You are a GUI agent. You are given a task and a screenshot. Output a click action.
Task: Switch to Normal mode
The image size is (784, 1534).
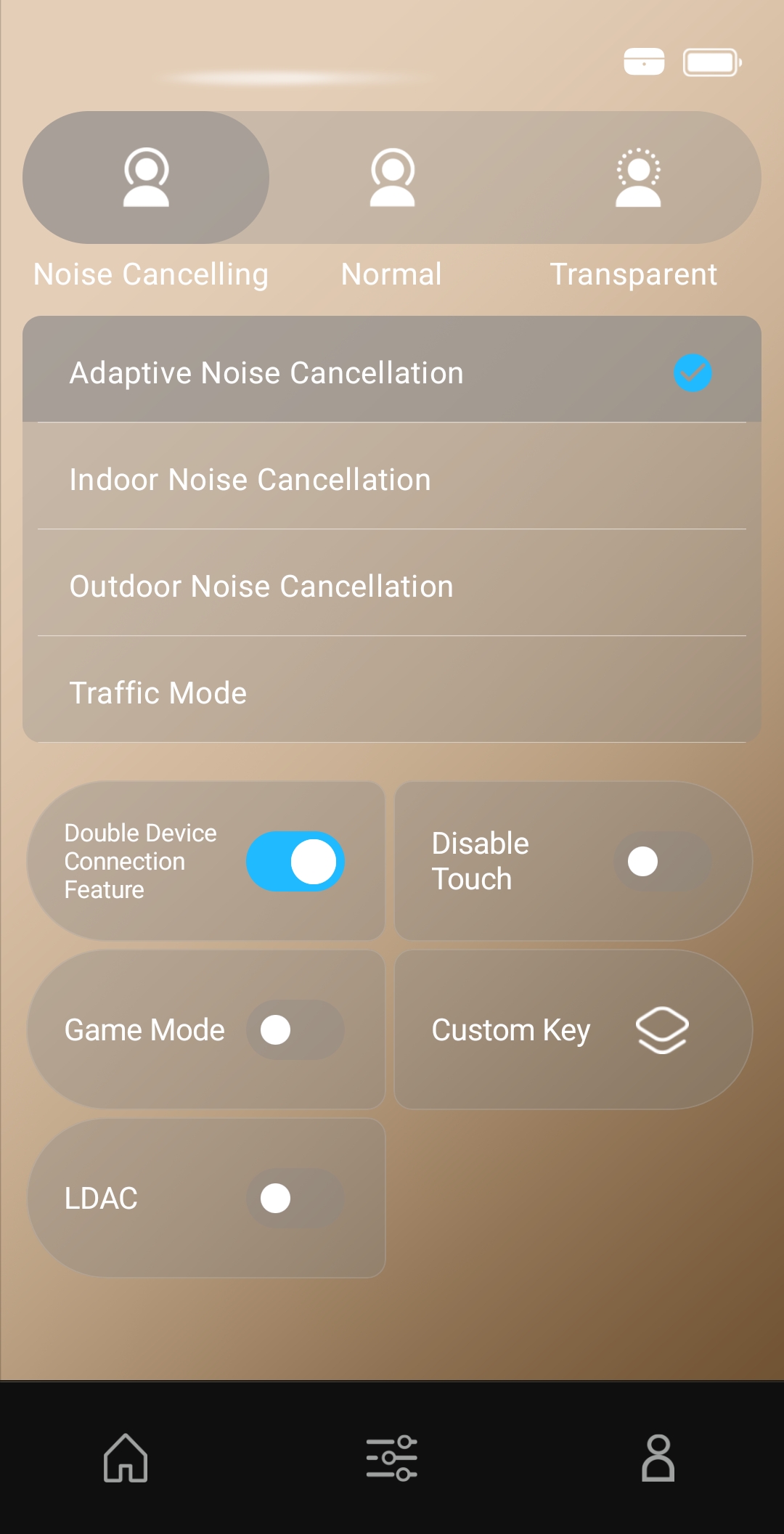[392, 178]
